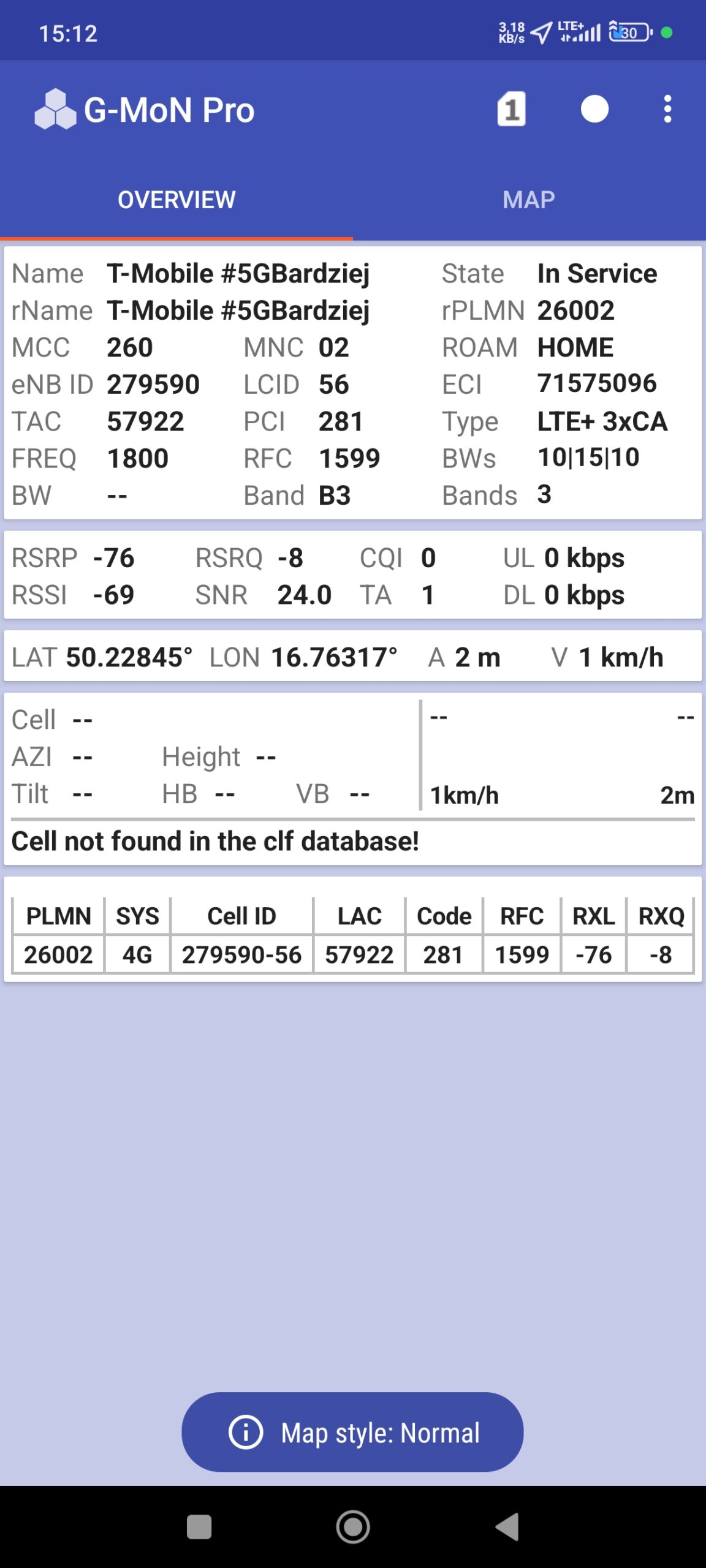This screenshot has height=1568, width=706.
Task: Start recording with the white circle button
Action: pos(594,110)
